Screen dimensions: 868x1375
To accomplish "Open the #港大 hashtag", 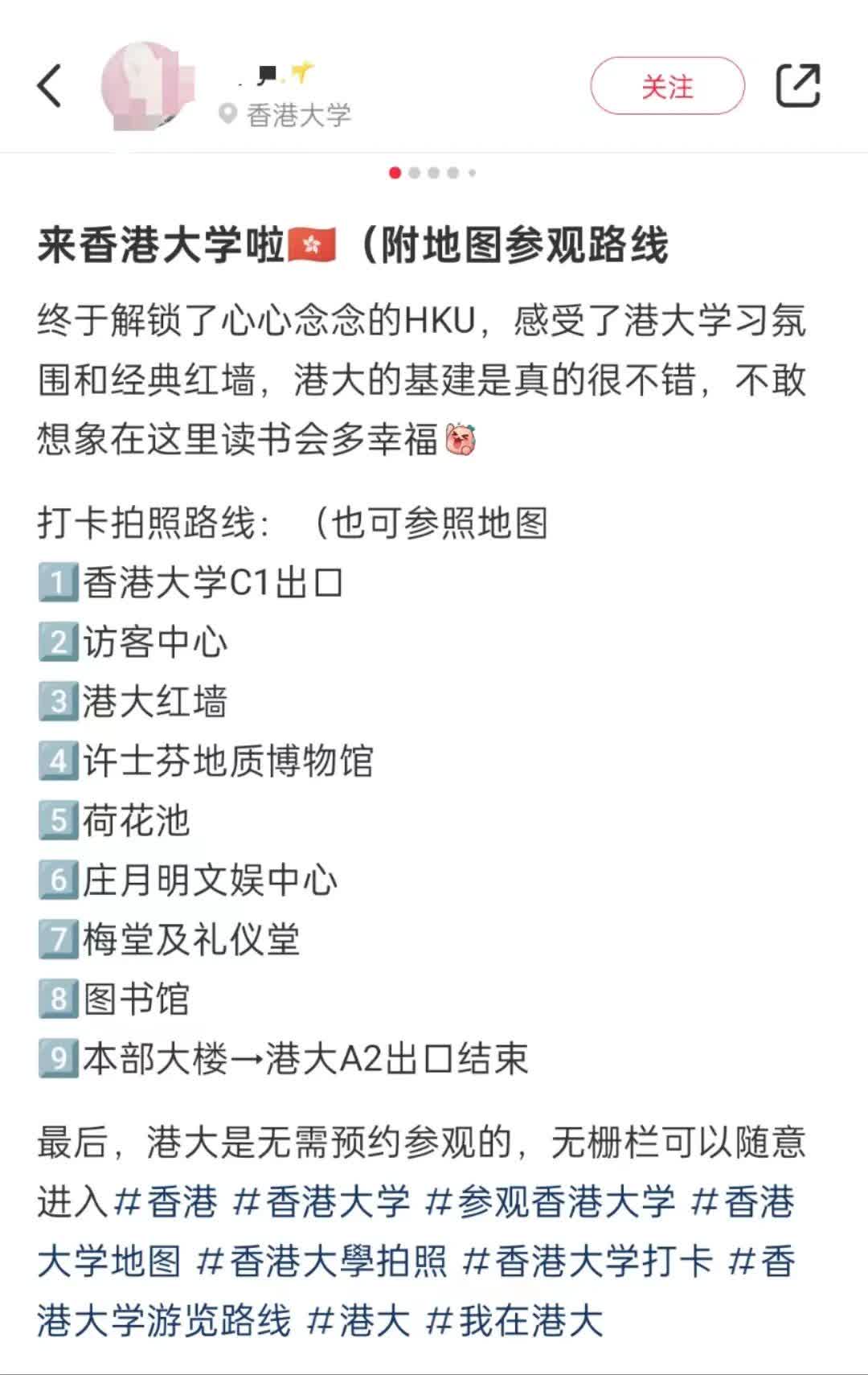I will [359, 1320].
